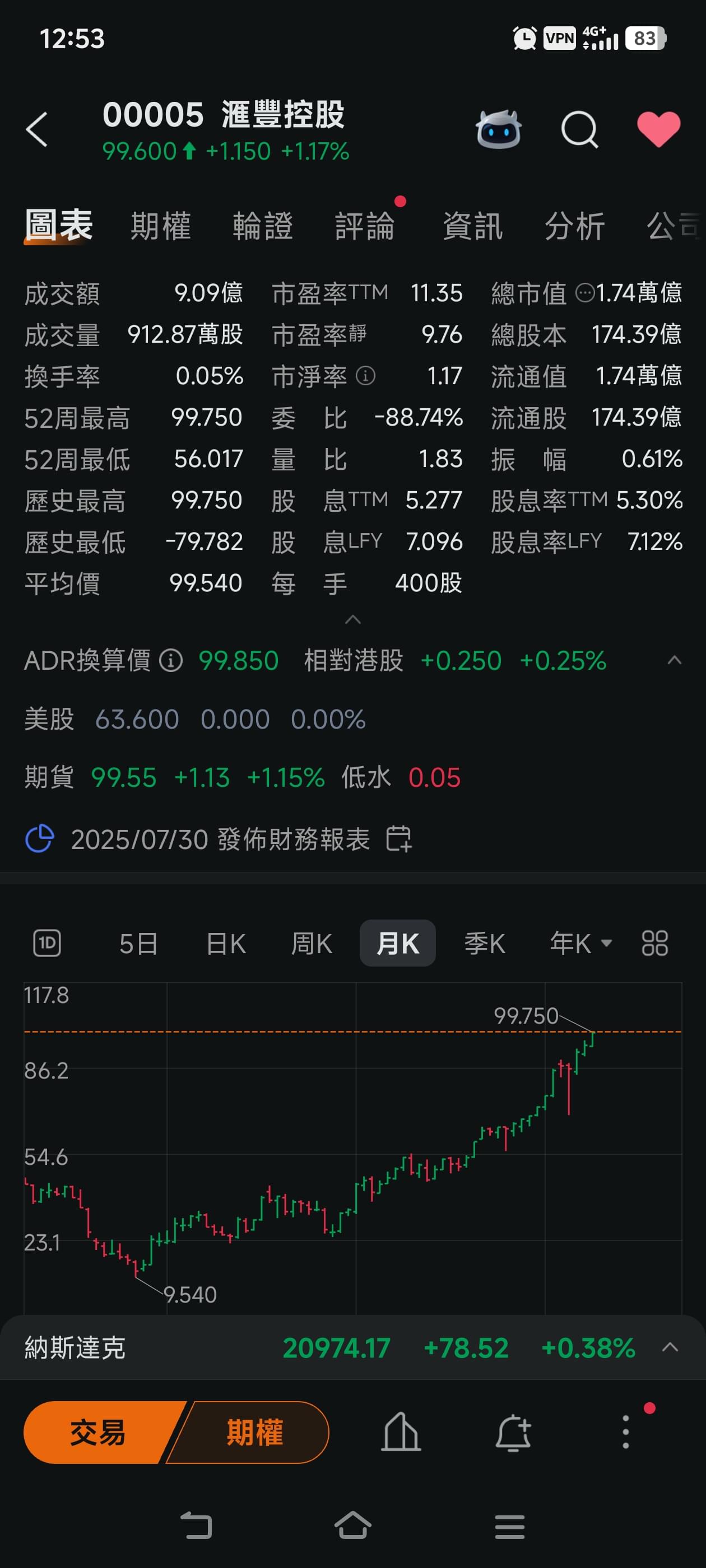Open the 評論 tab
The width and height of the screenshot is (706, 1568).
click(x=365, y=226)
